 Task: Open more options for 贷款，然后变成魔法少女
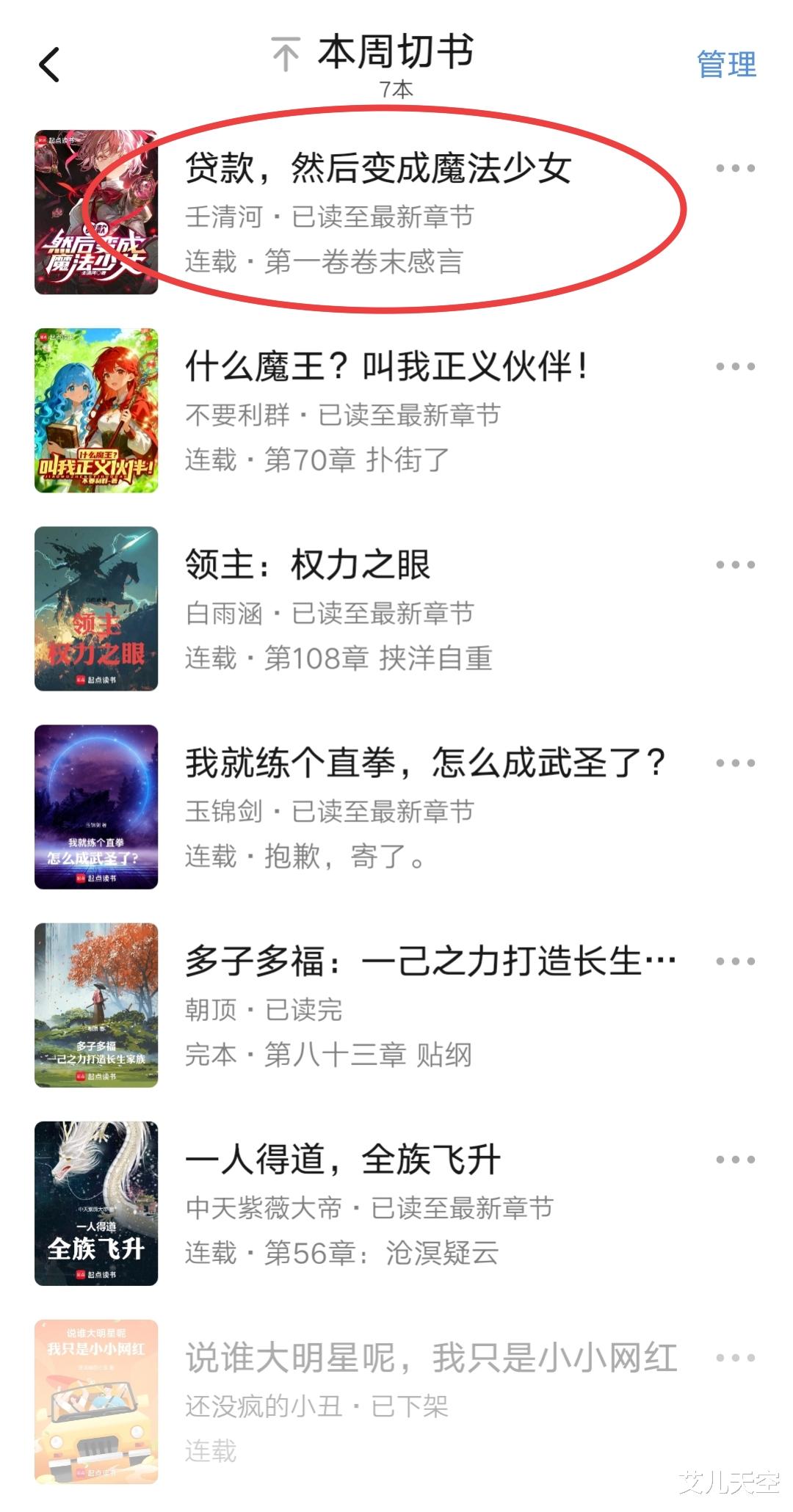(735, 169)
